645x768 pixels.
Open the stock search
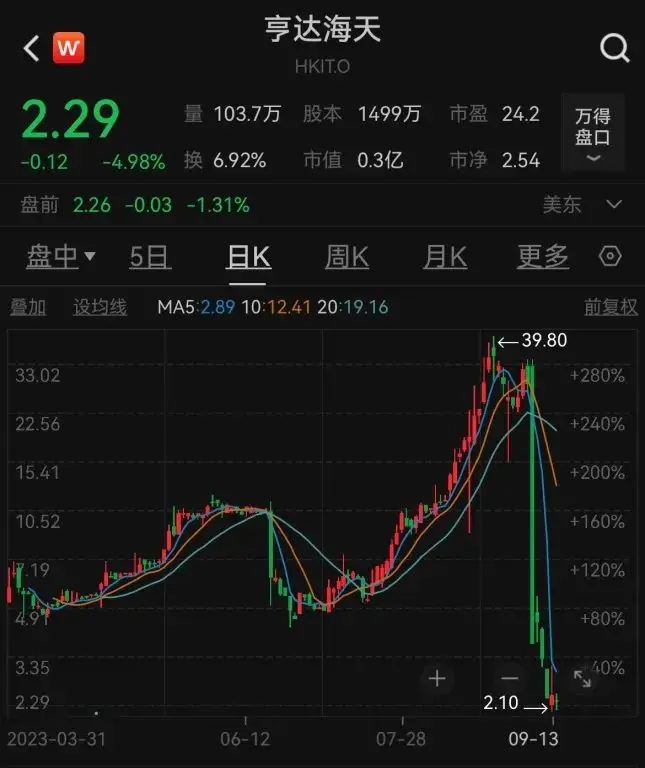coord(613,48)
